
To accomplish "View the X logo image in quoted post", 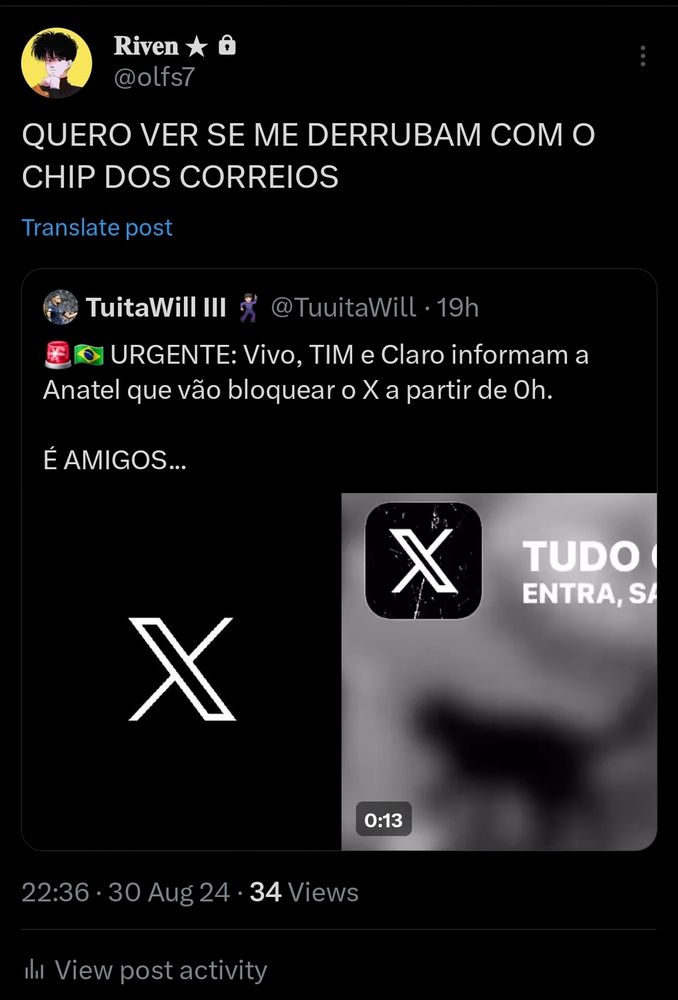I will pyautogui.click(x=182, y=670).
